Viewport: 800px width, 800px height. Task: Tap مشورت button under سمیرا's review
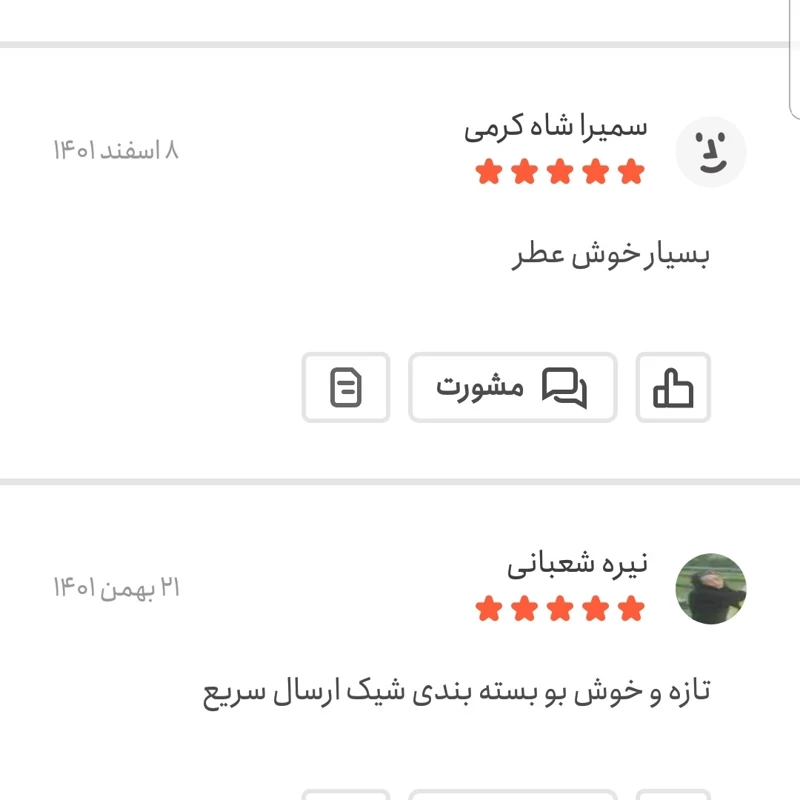(512, 387)
